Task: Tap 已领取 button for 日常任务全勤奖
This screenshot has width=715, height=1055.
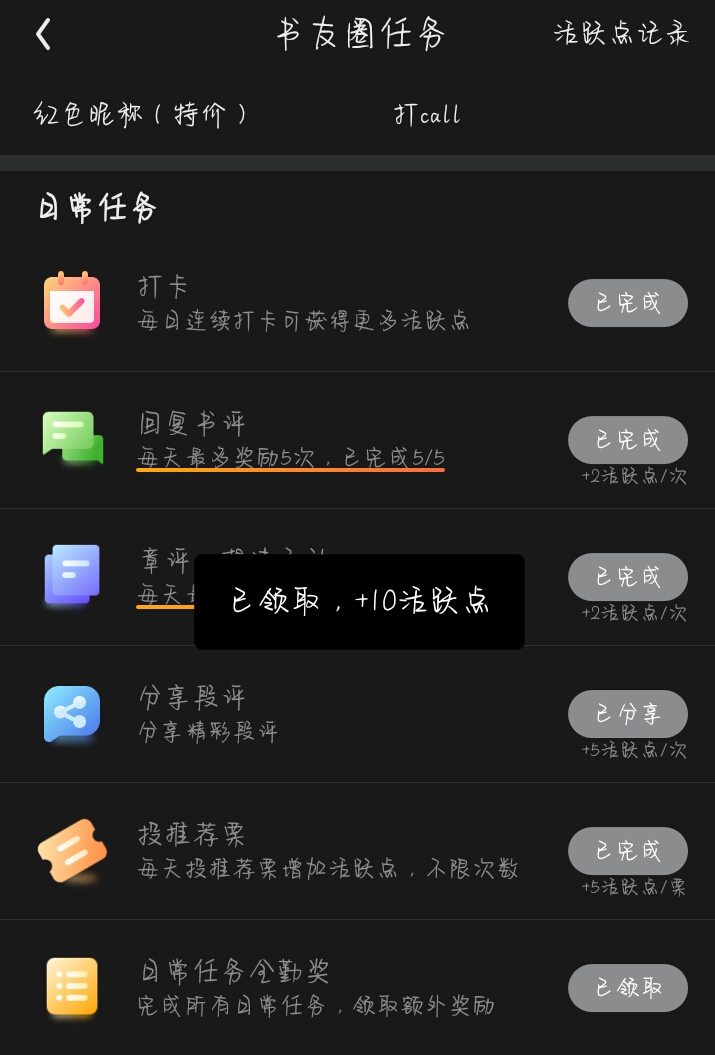Action: click(x=627, y=988)
